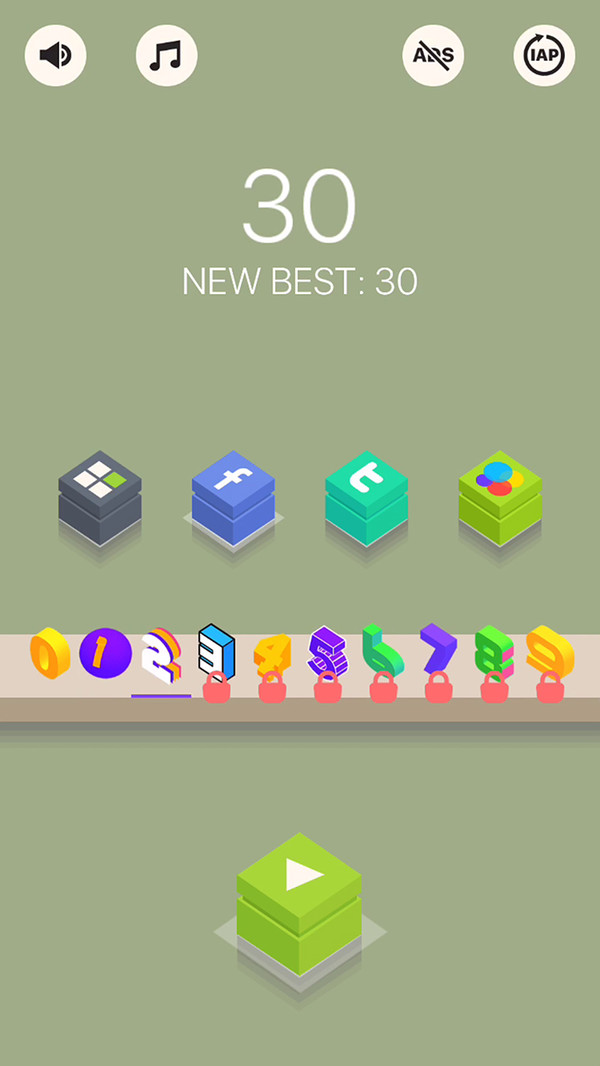Unlock the locked blue number 3 skin
Viewport: 600px width, 1066px height.
pyautogui.click(x=216, y=658)
